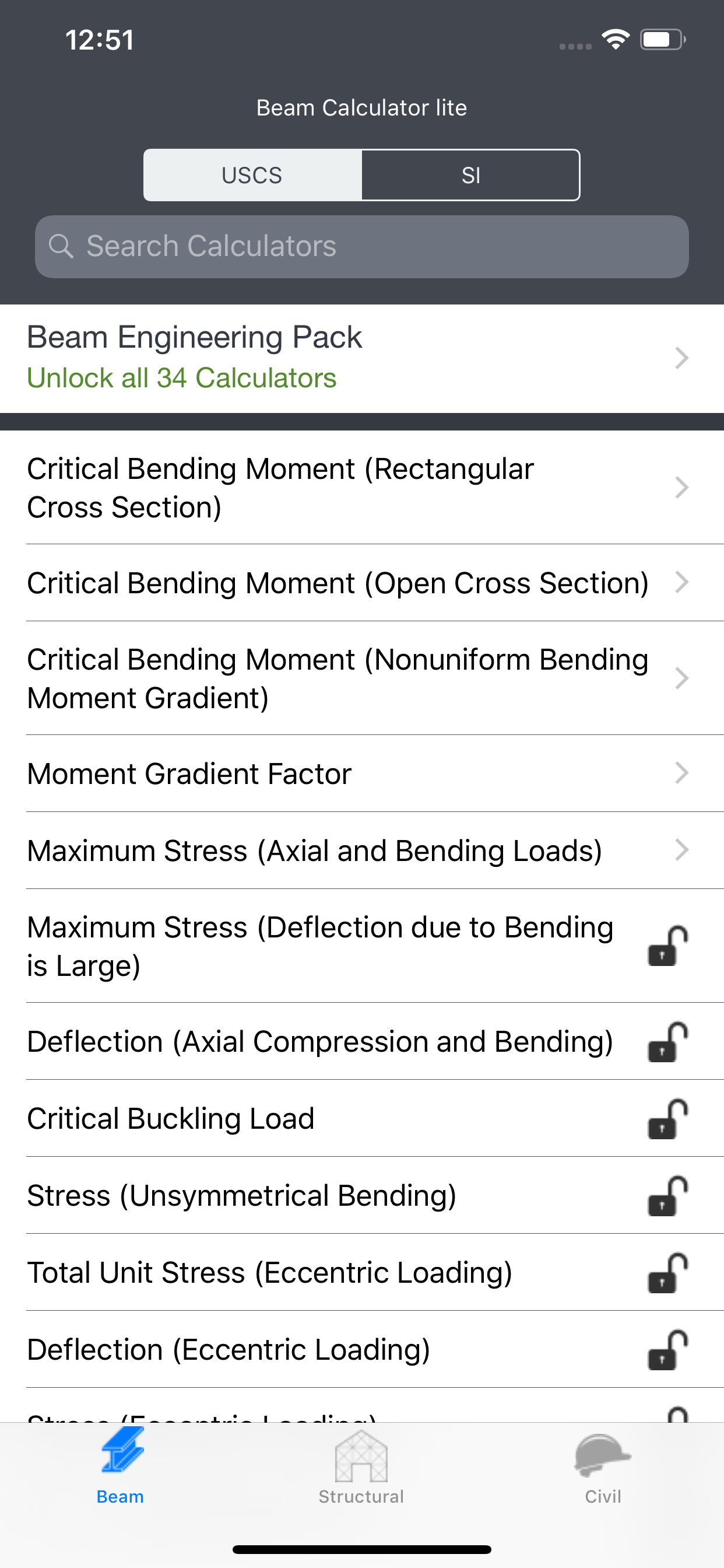Choose locked Stress (Unsymmetrical Bending) calculator
724x1568 pixels.
[x=362, y=1195]
